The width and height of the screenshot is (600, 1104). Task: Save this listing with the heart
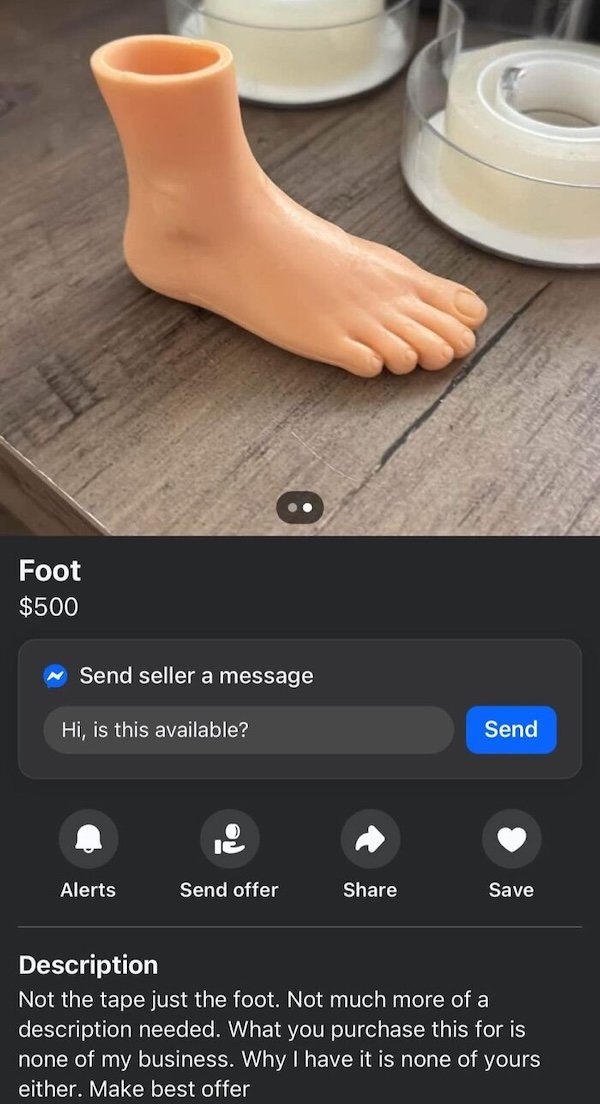[x=511, y=839]
